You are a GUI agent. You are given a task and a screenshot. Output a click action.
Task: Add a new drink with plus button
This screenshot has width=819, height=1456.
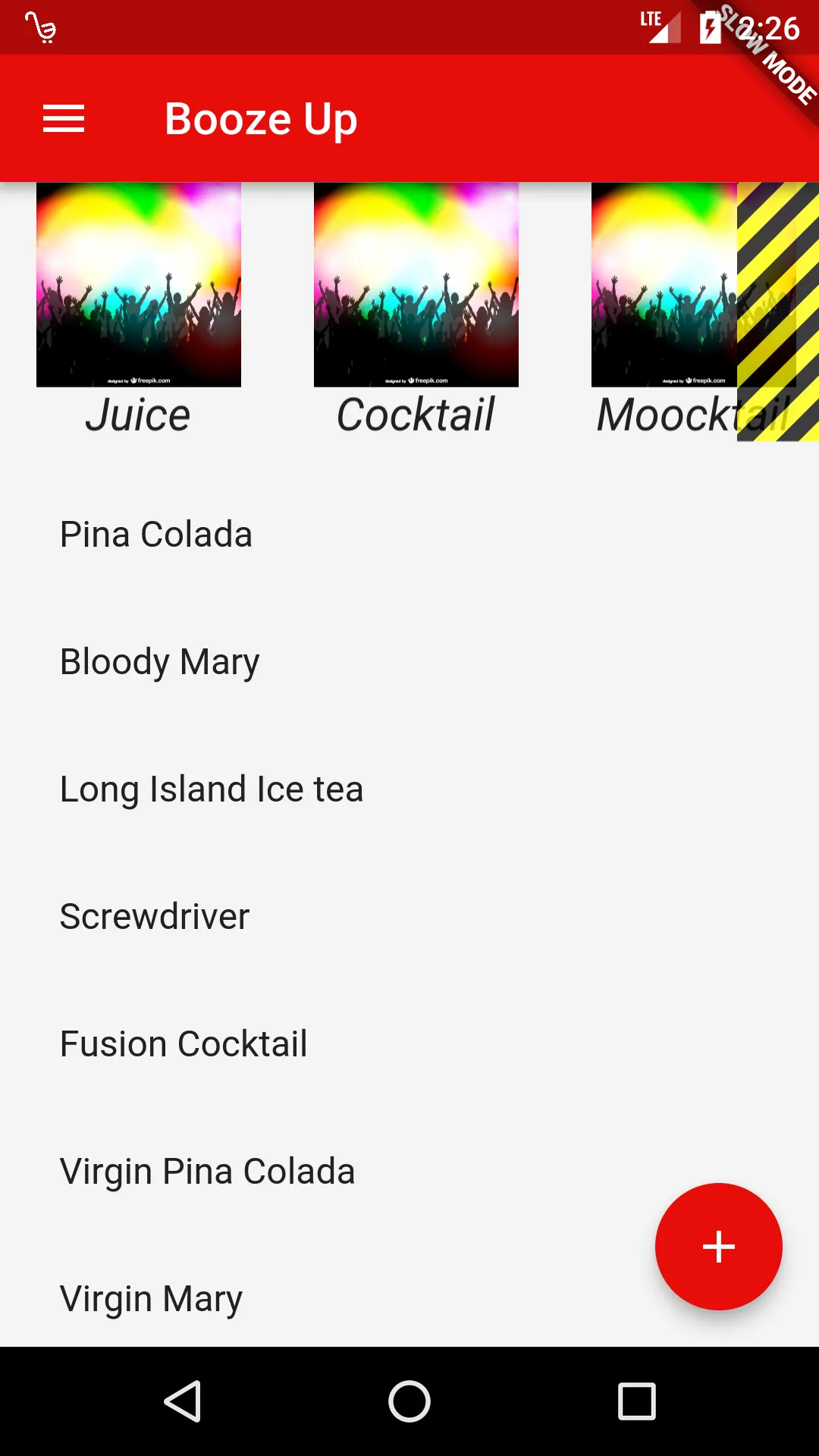[718, 1247]
